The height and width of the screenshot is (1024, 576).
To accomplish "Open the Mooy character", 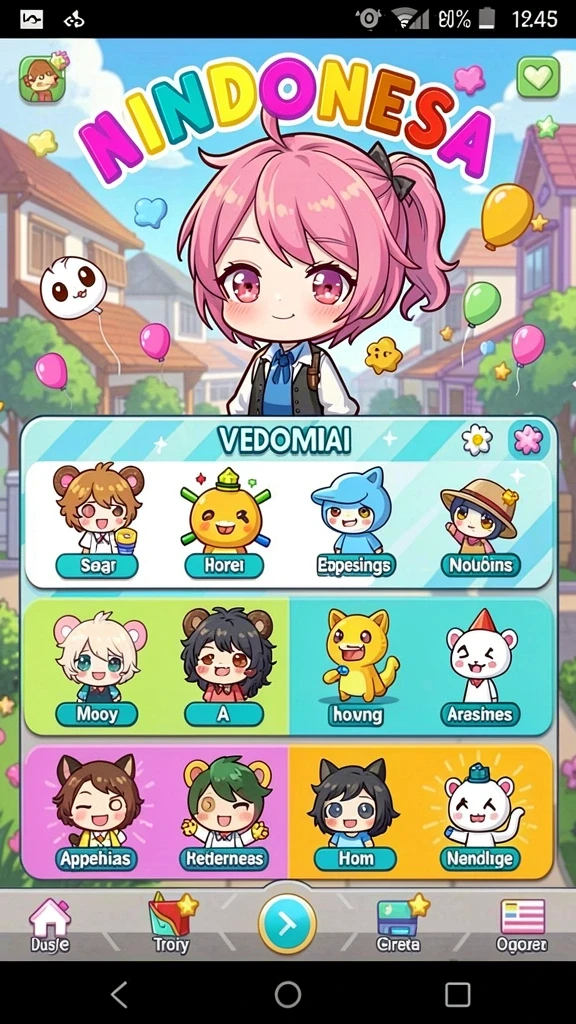I will tap(97, 668).
